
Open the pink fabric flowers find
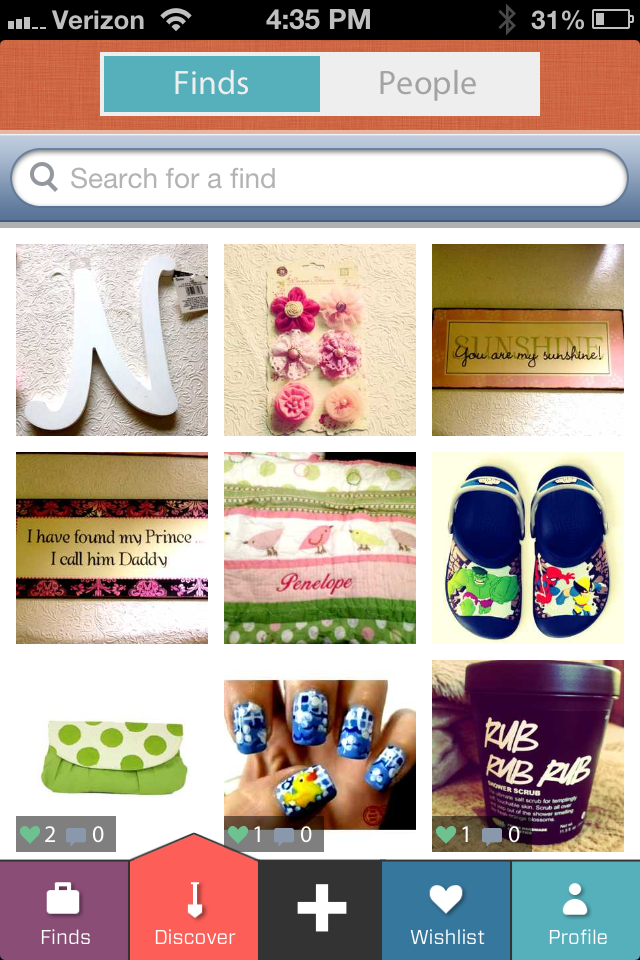pyautogui.click(x=320, y=340)
